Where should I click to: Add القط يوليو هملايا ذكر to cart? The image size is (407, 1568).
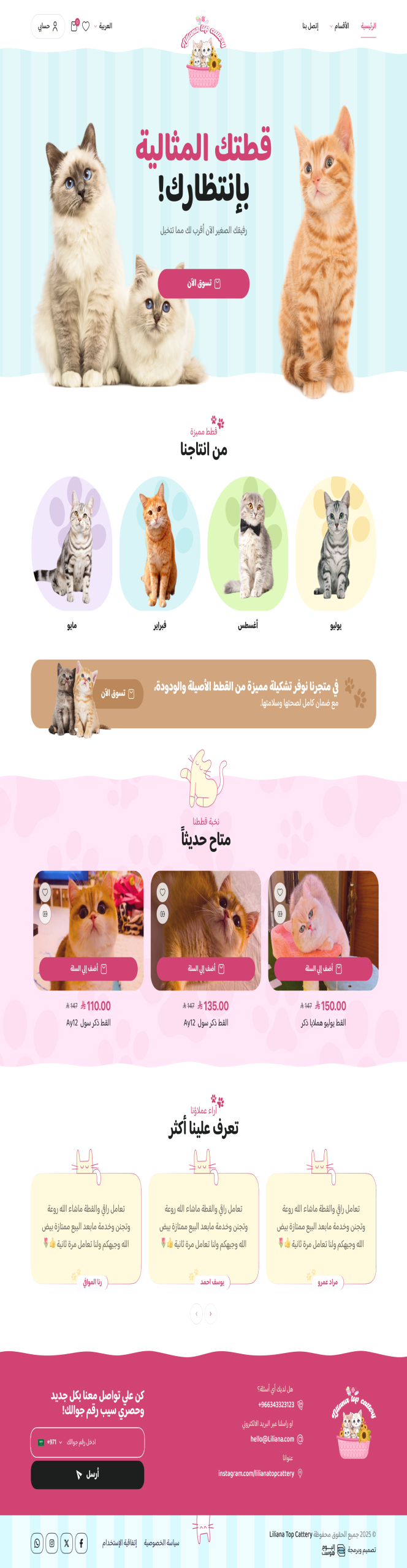tap(323, 968)
